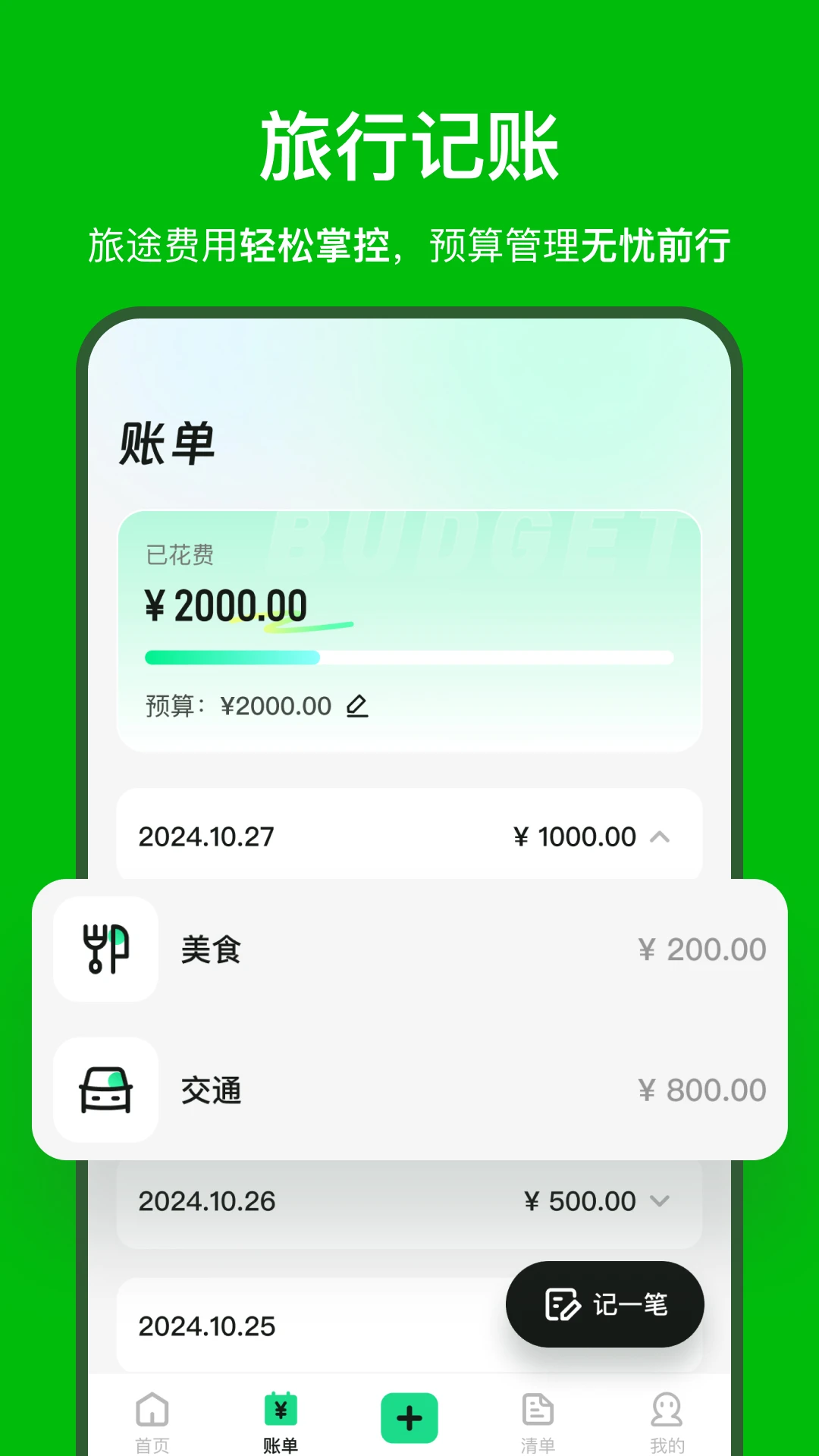The image size is (819, 1456).
Task: Collapse the 2024.10.27 expense group
Action: (x=661, y=836)
